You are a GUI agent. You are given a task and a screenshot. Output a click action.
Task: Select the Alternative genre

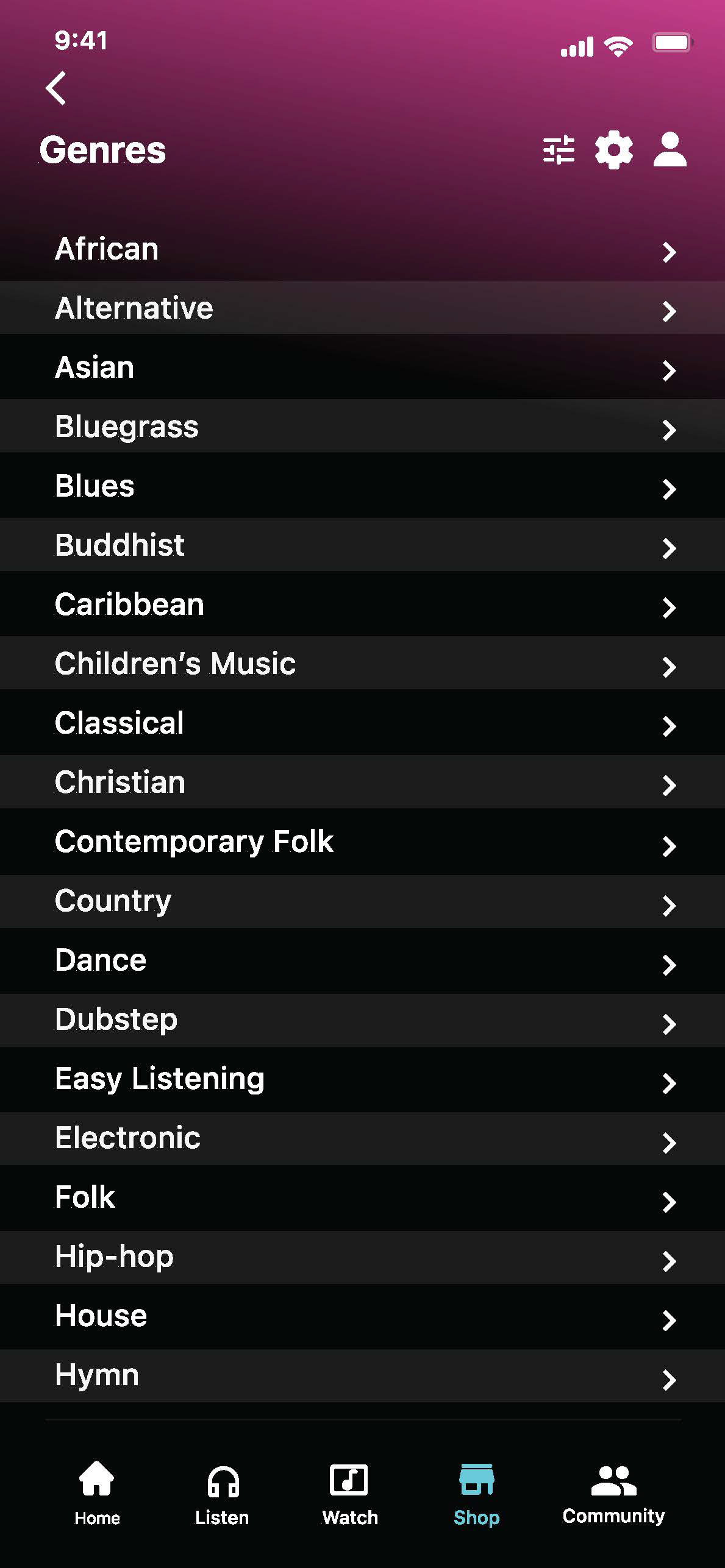(x=362, y=308)
